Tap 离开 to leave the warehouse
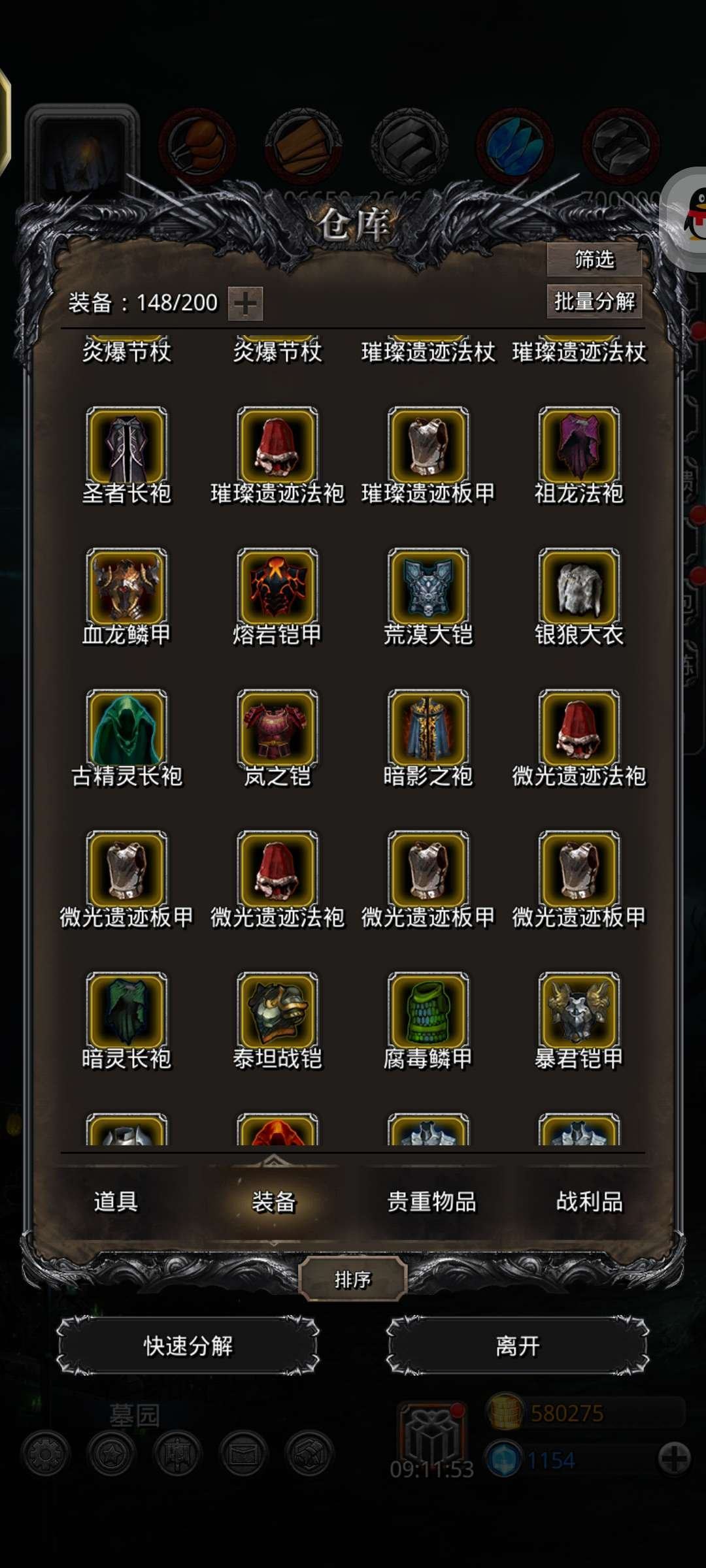Viewport: 706px width, 1568px height. (516, 1345)
